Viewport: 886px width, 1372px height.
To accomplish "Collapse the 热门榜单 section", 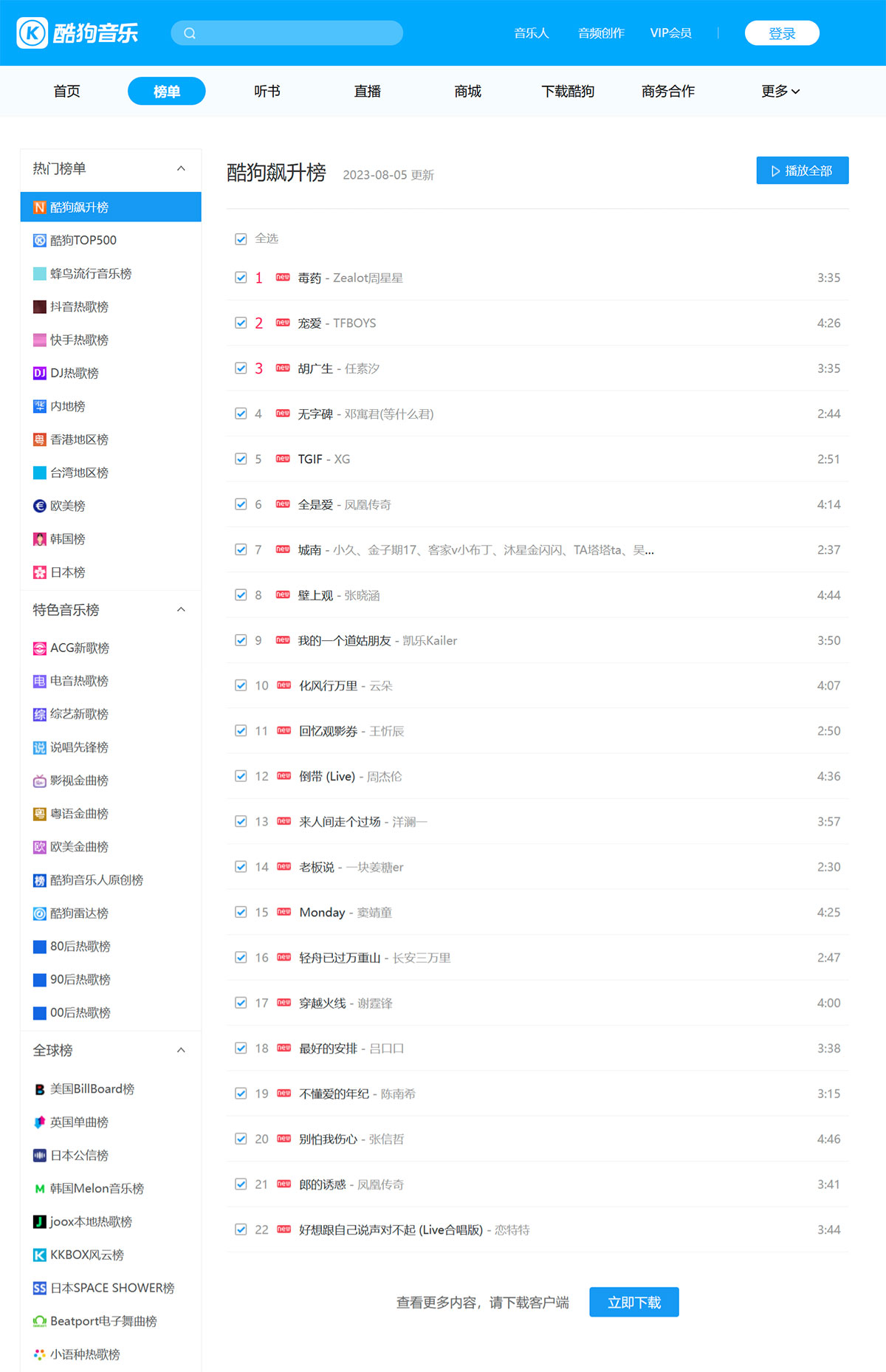I will pos(181,169).
